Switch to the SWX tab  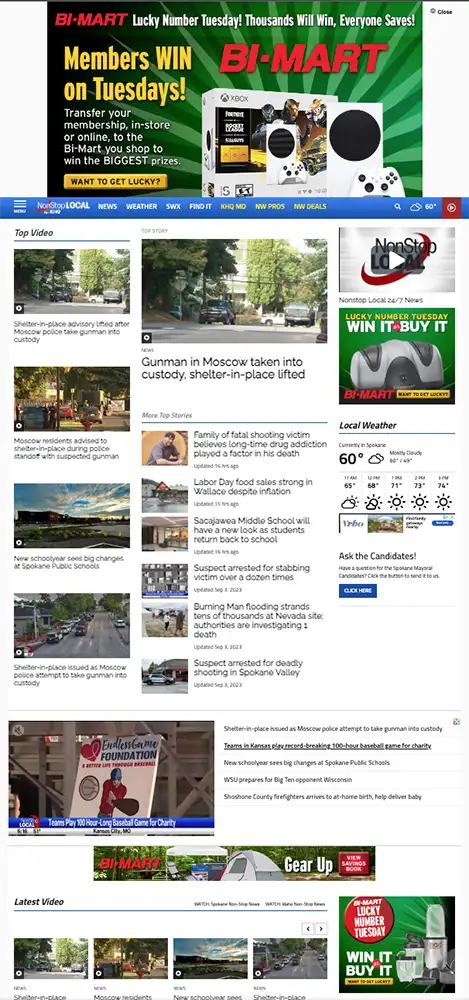point(174,207)
